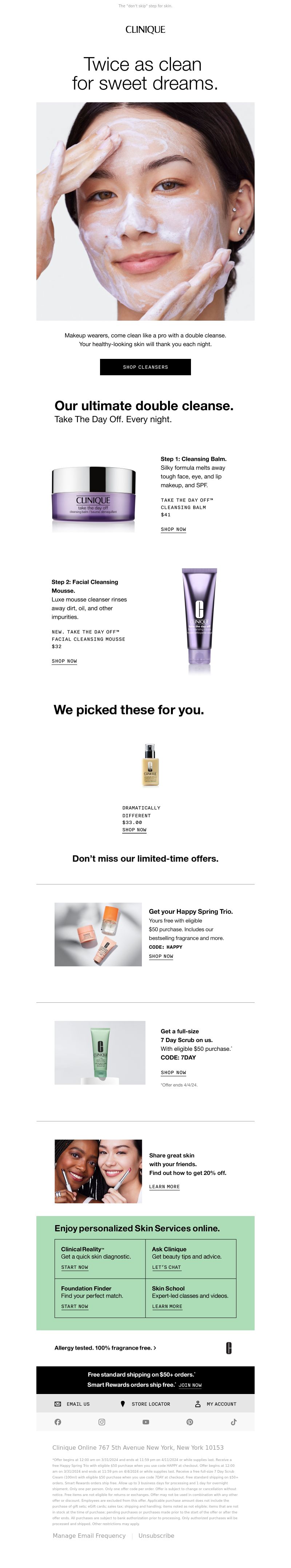Start the Clinical Reality skin diagnostic
The image size is (291, 1568).
point(74,1267)
